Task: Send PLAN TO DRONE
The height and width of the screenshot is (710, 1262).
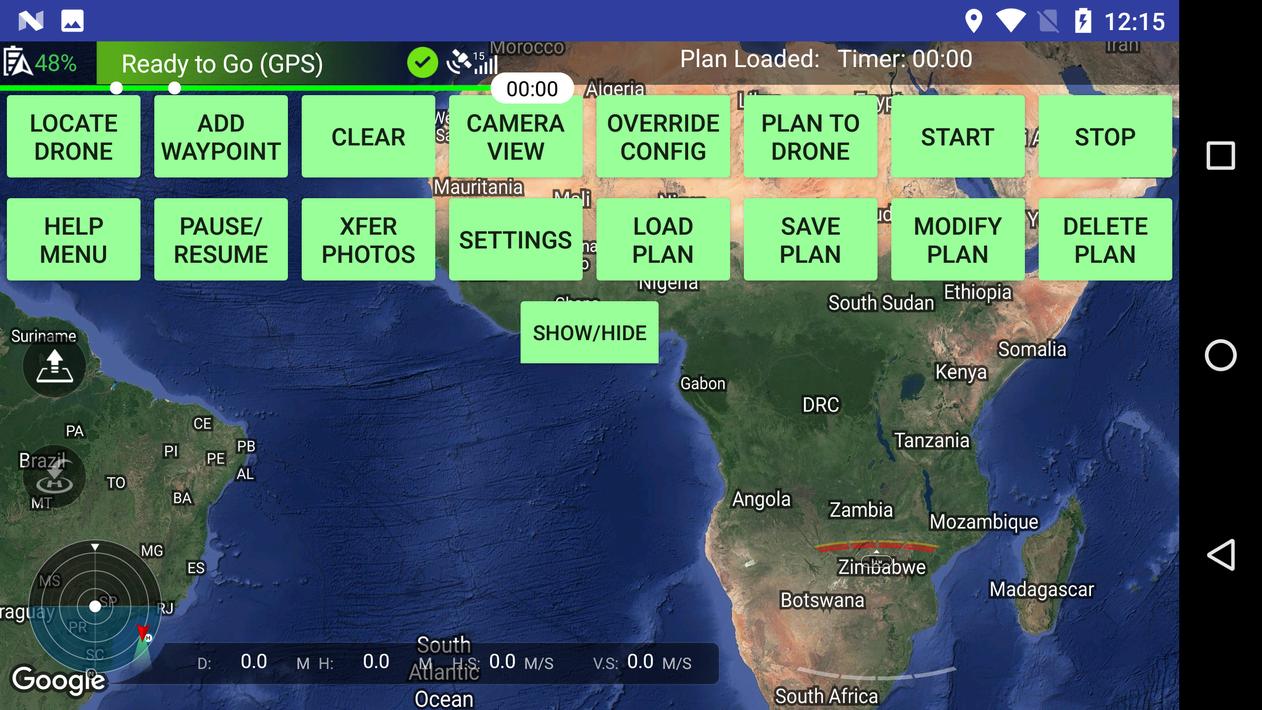Action: tap(810, 137)
